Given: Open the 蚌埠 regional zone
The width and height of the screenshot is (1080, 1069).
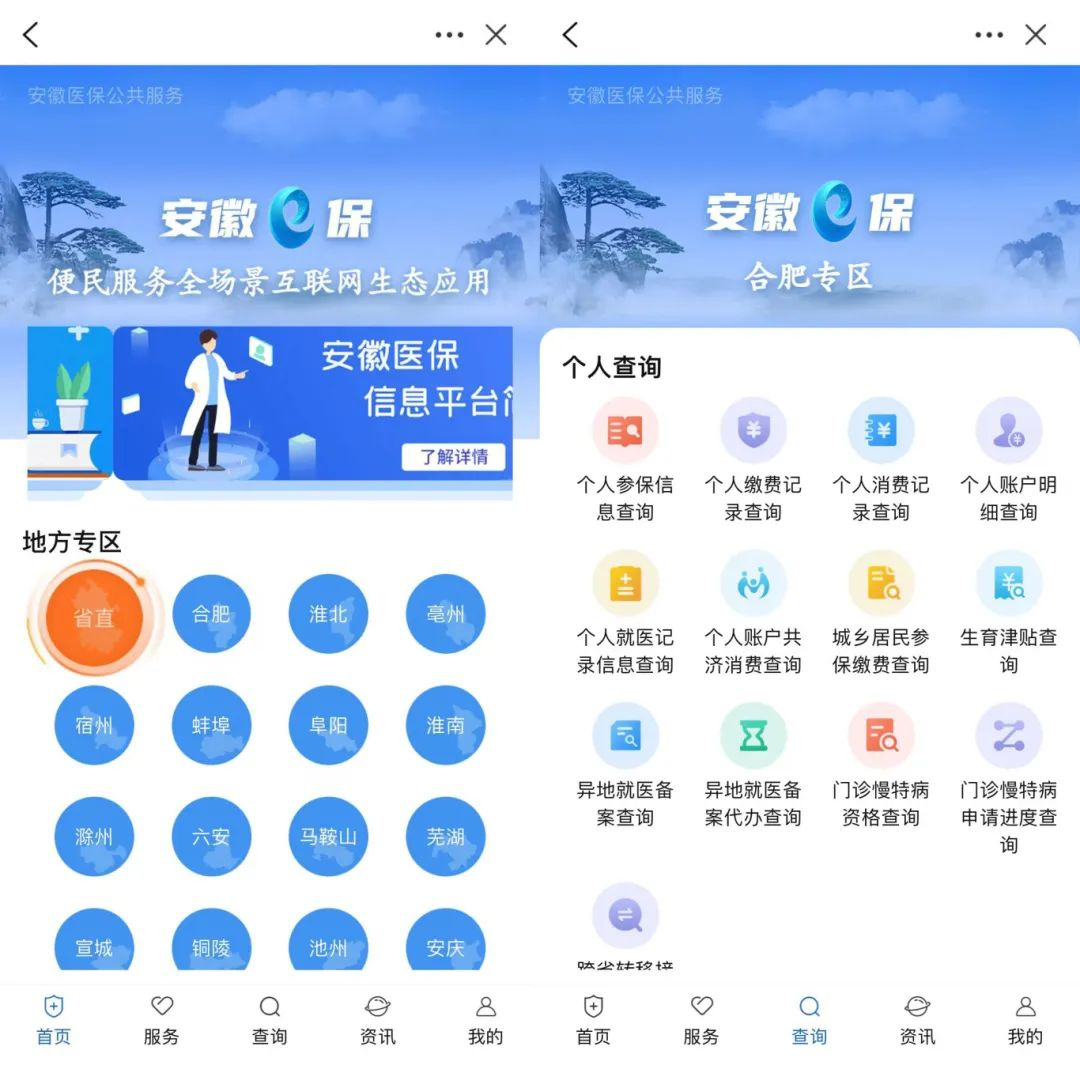Looking at the screenshot, I should click(x=211, y=725).
